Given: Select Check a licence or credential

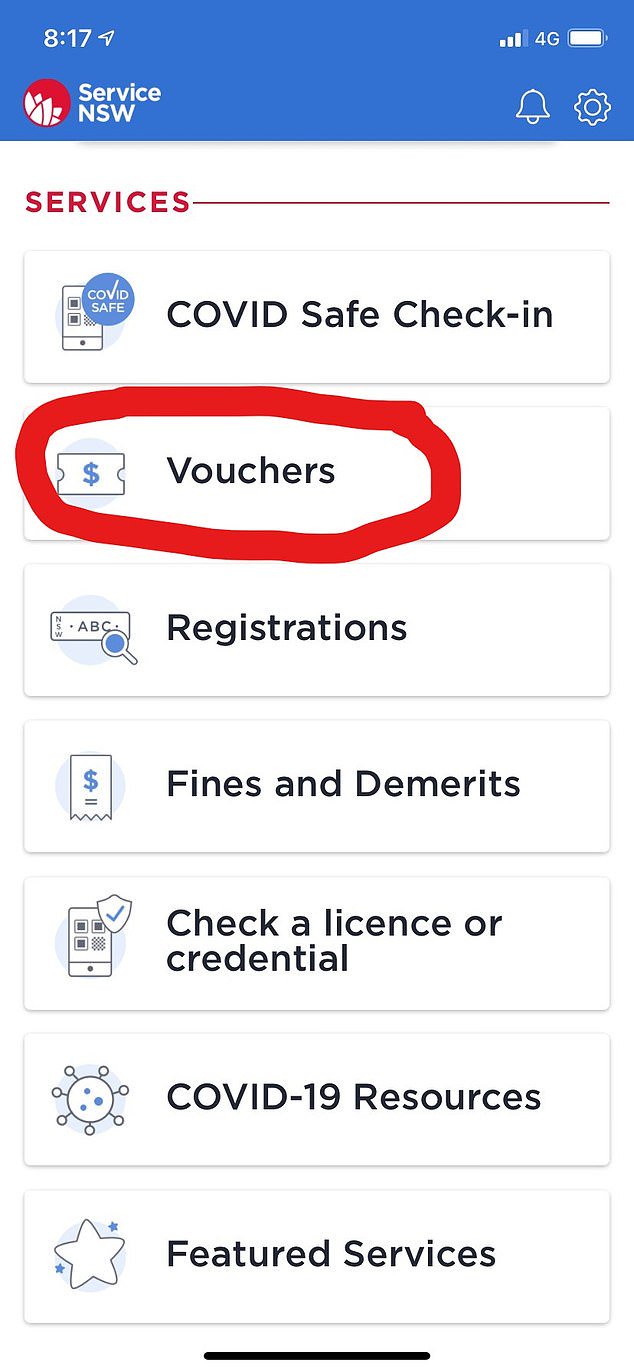Looking at the screenshot, I should [x=316, y=942].
